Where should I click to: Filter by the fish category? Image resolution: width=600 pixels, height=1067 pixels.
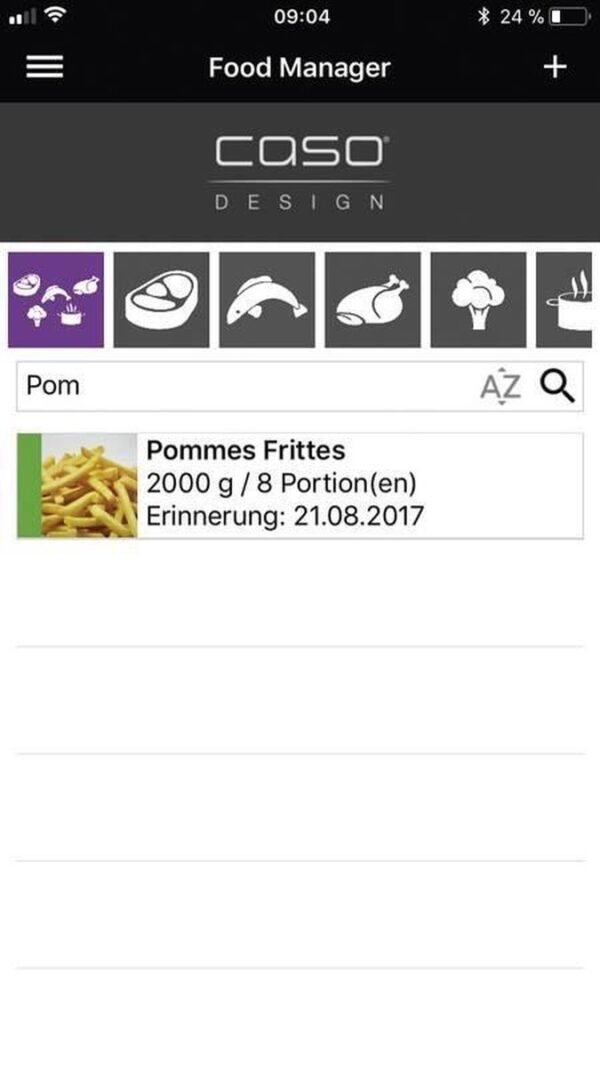tap(267, 300)
